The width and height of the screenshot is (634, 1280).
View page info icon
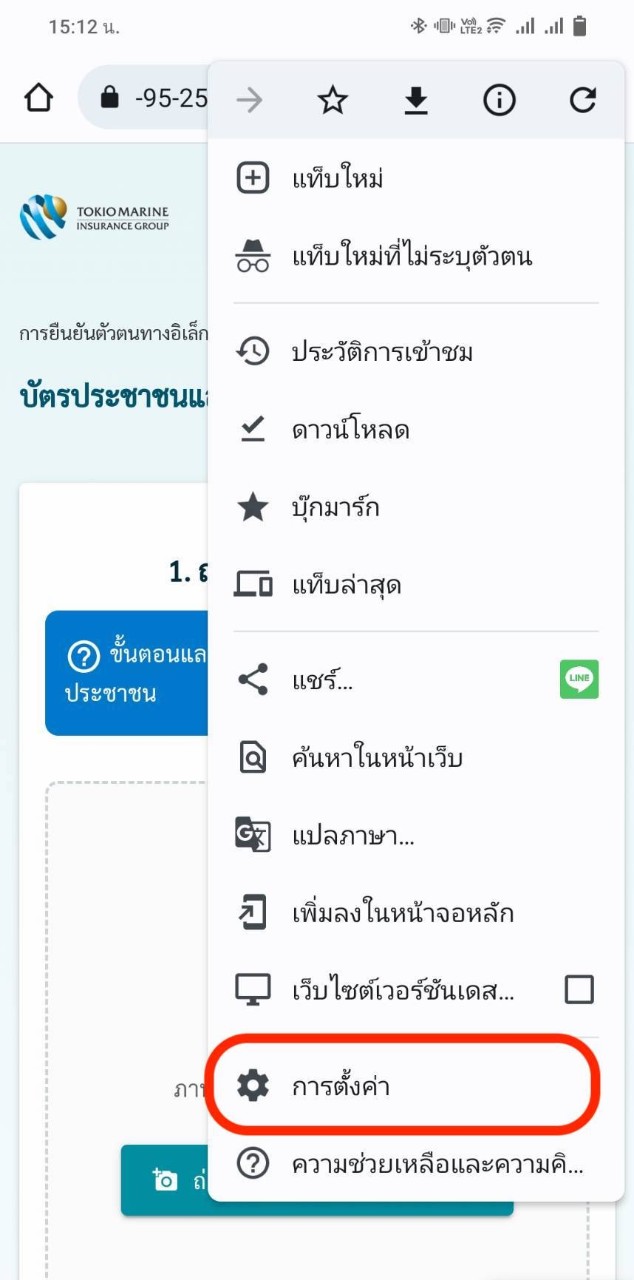coord(499,99)
